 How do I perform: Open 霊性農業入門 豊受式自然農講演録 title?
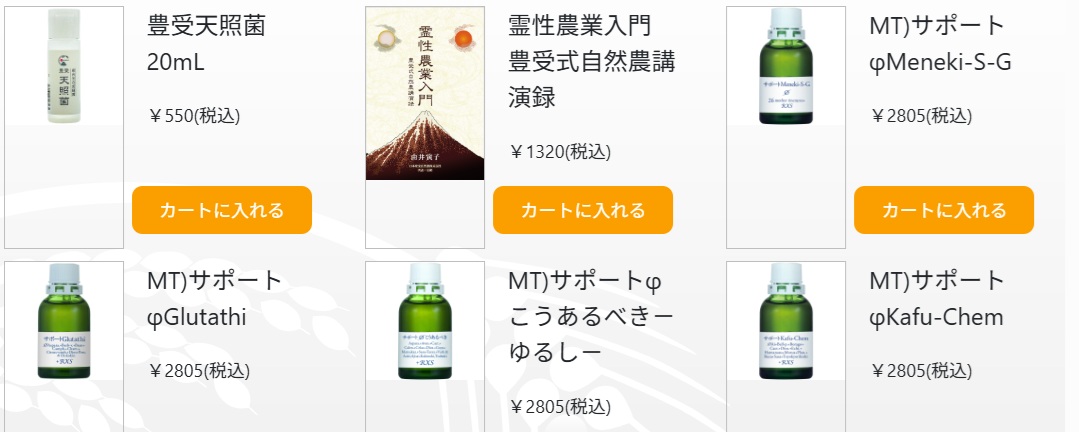point(591,62)
